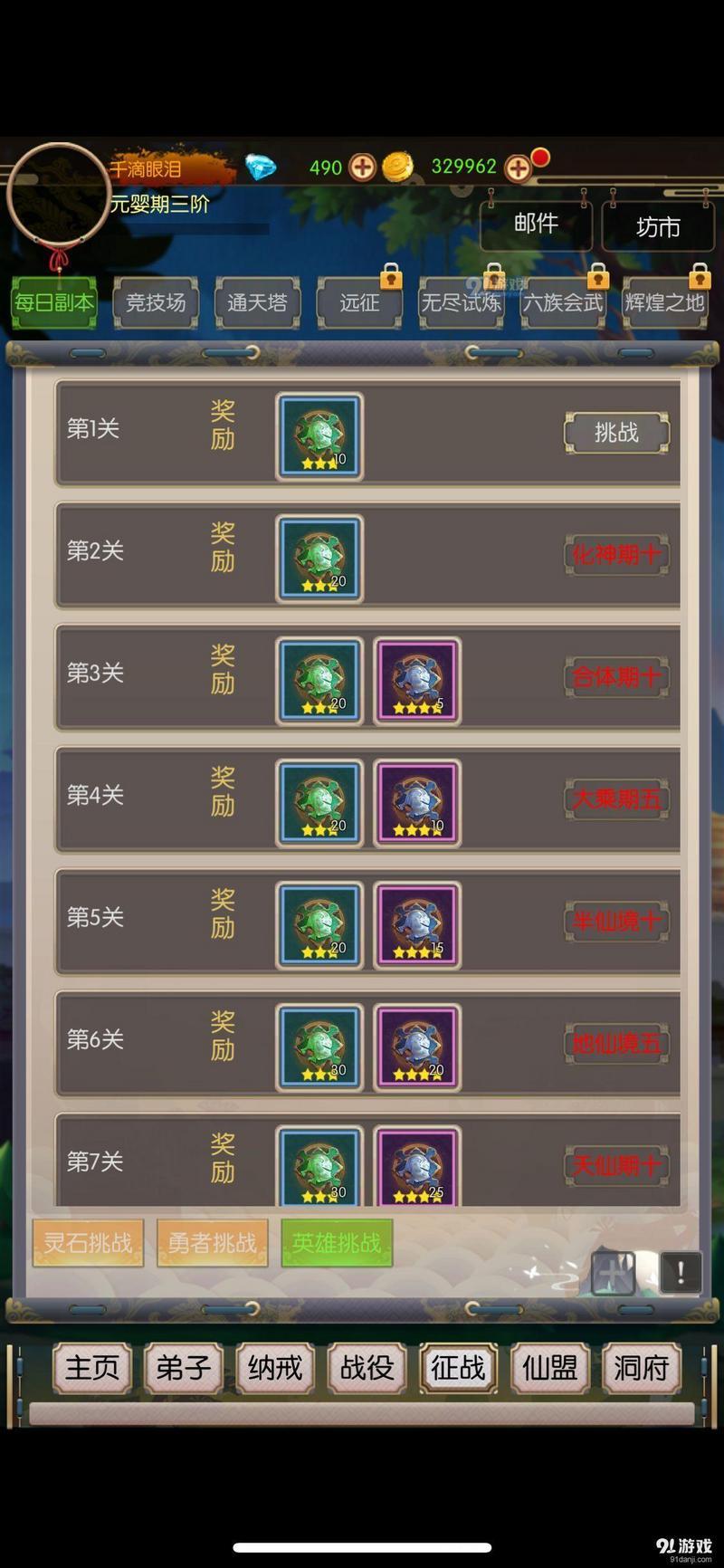Viewport: 724px width, 1568px height.
Task: Open the 坊市 market
Action: (x=658, y=226)
